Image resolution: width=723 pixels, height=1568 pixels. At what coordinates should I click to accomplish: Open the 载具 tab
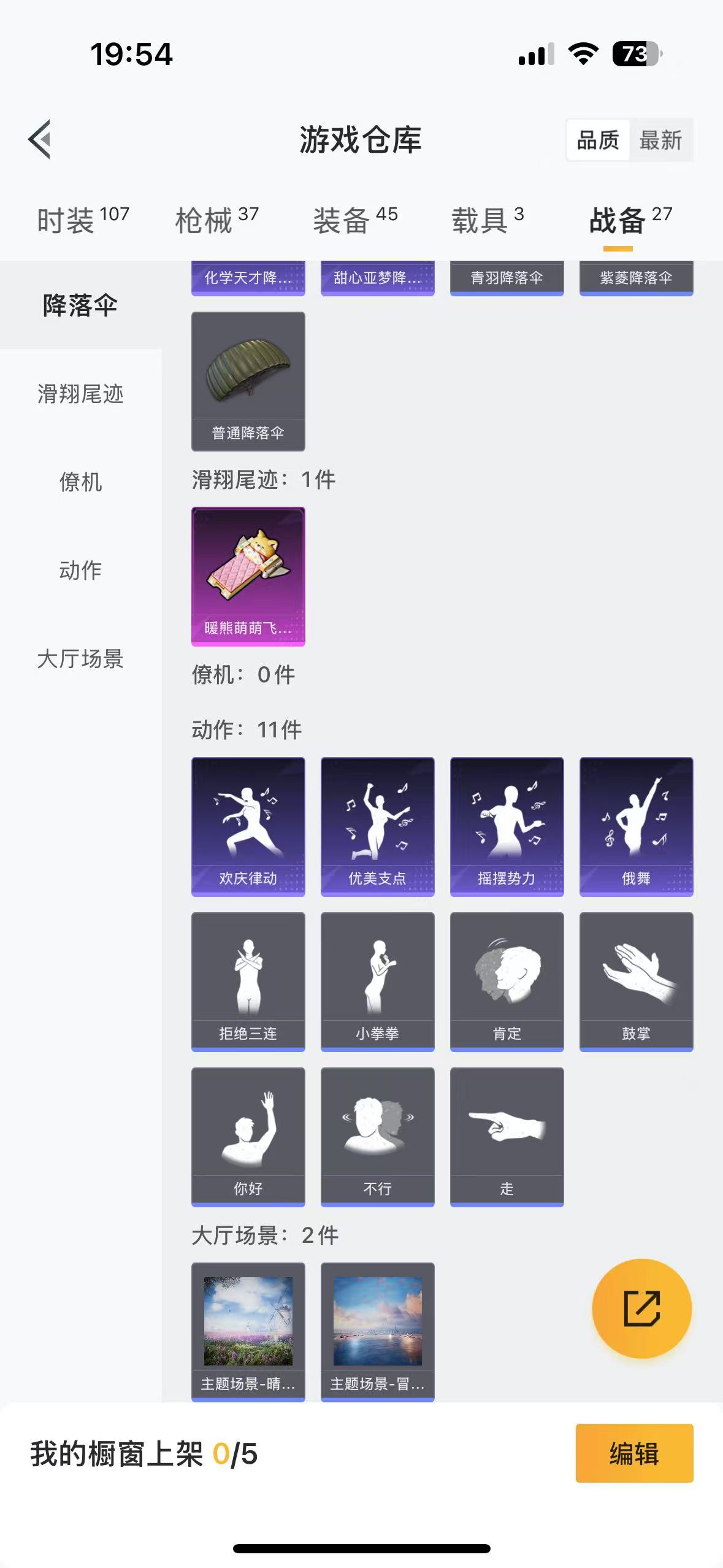[x=488, y=219]
